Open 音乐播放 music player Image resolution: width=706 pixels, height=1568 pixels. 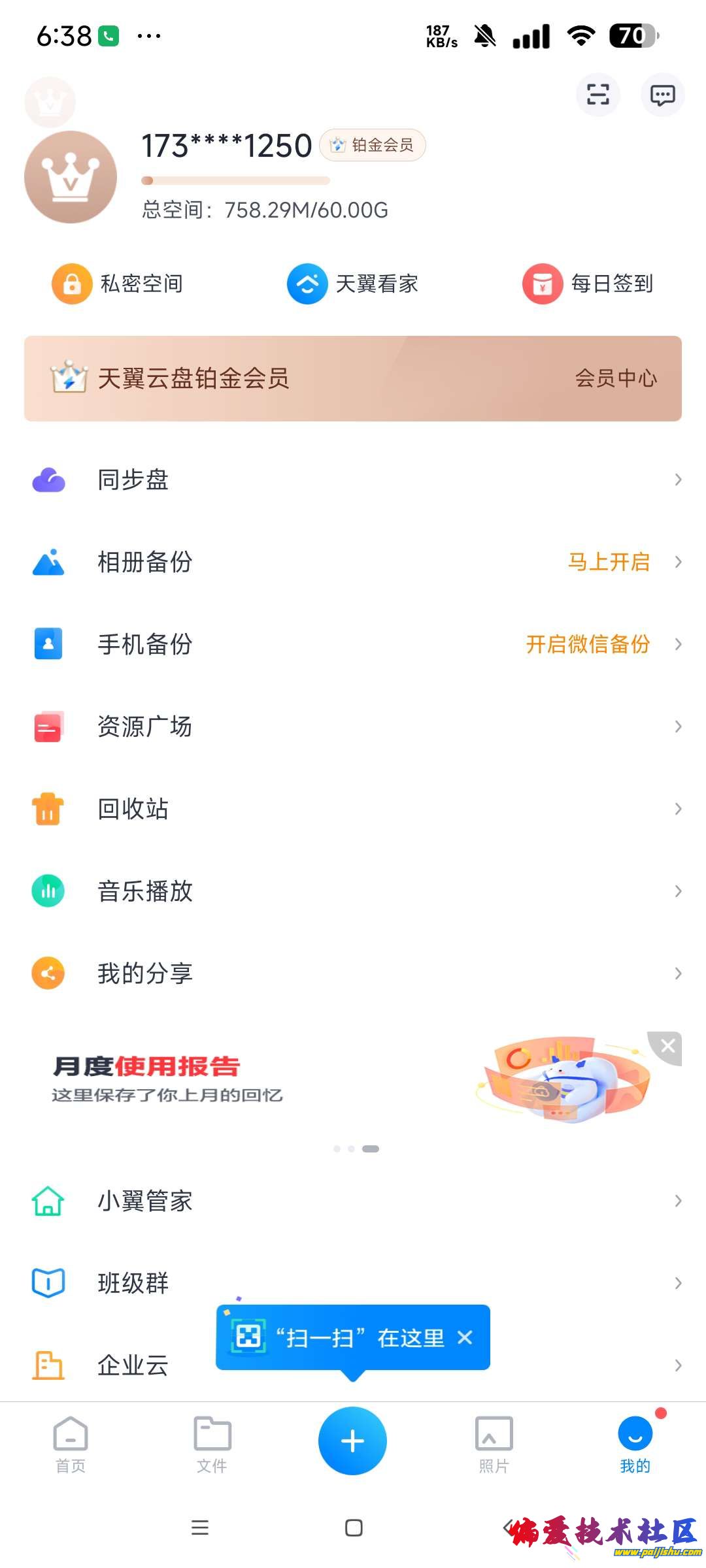click(144, 891)
